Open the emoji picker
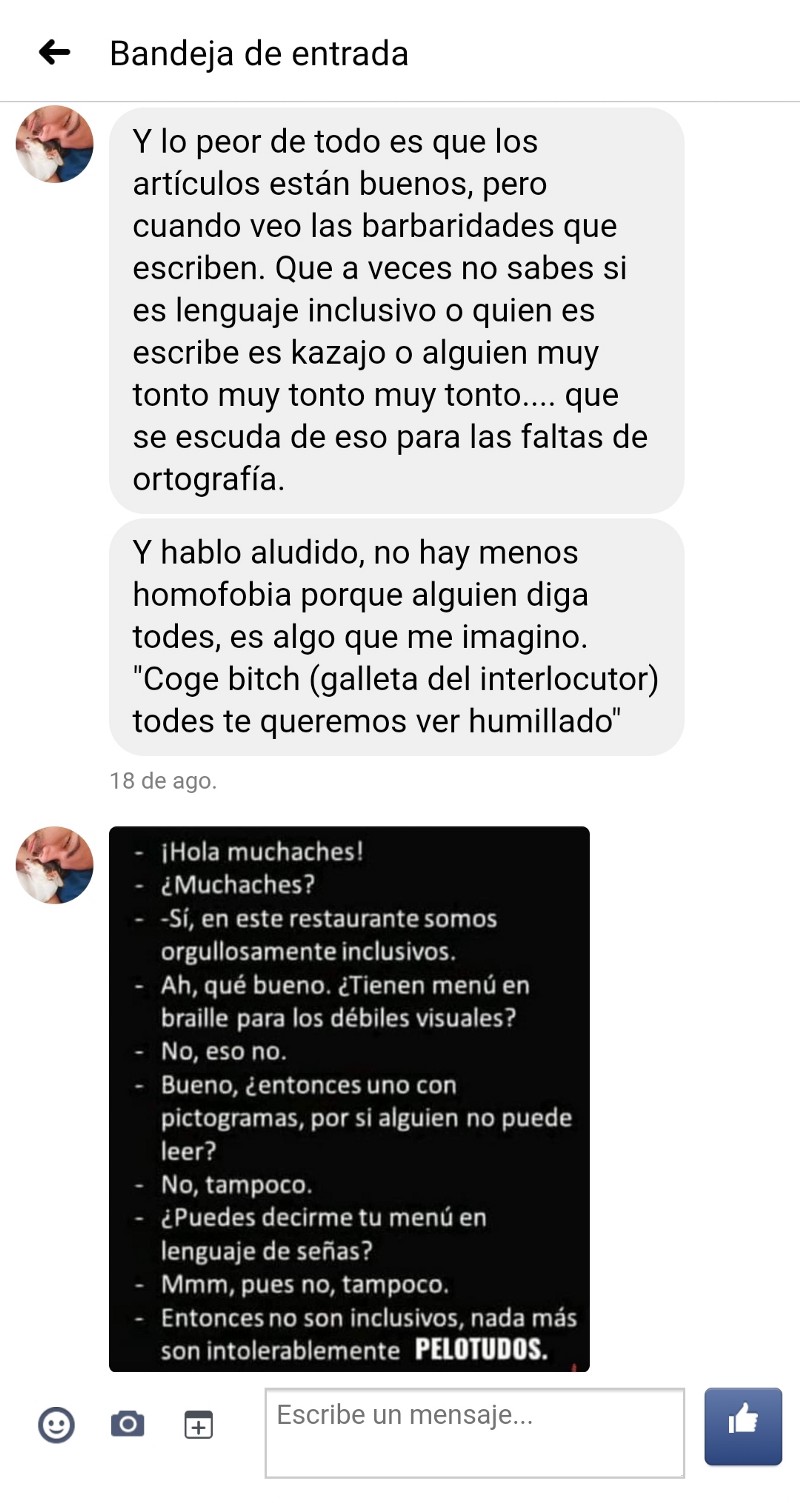800x1503 pixels. (x=56, y=1424)
